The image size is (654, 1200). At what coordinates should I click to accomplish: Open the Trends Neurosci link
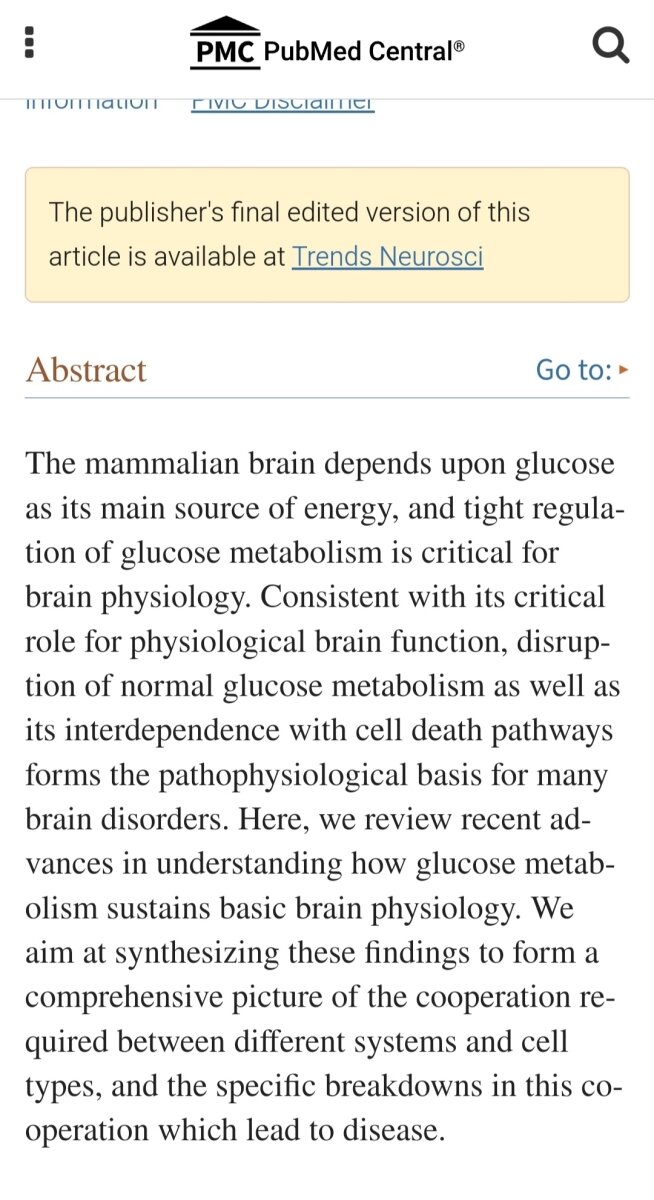pyautogui.click(x=387, y=257)
